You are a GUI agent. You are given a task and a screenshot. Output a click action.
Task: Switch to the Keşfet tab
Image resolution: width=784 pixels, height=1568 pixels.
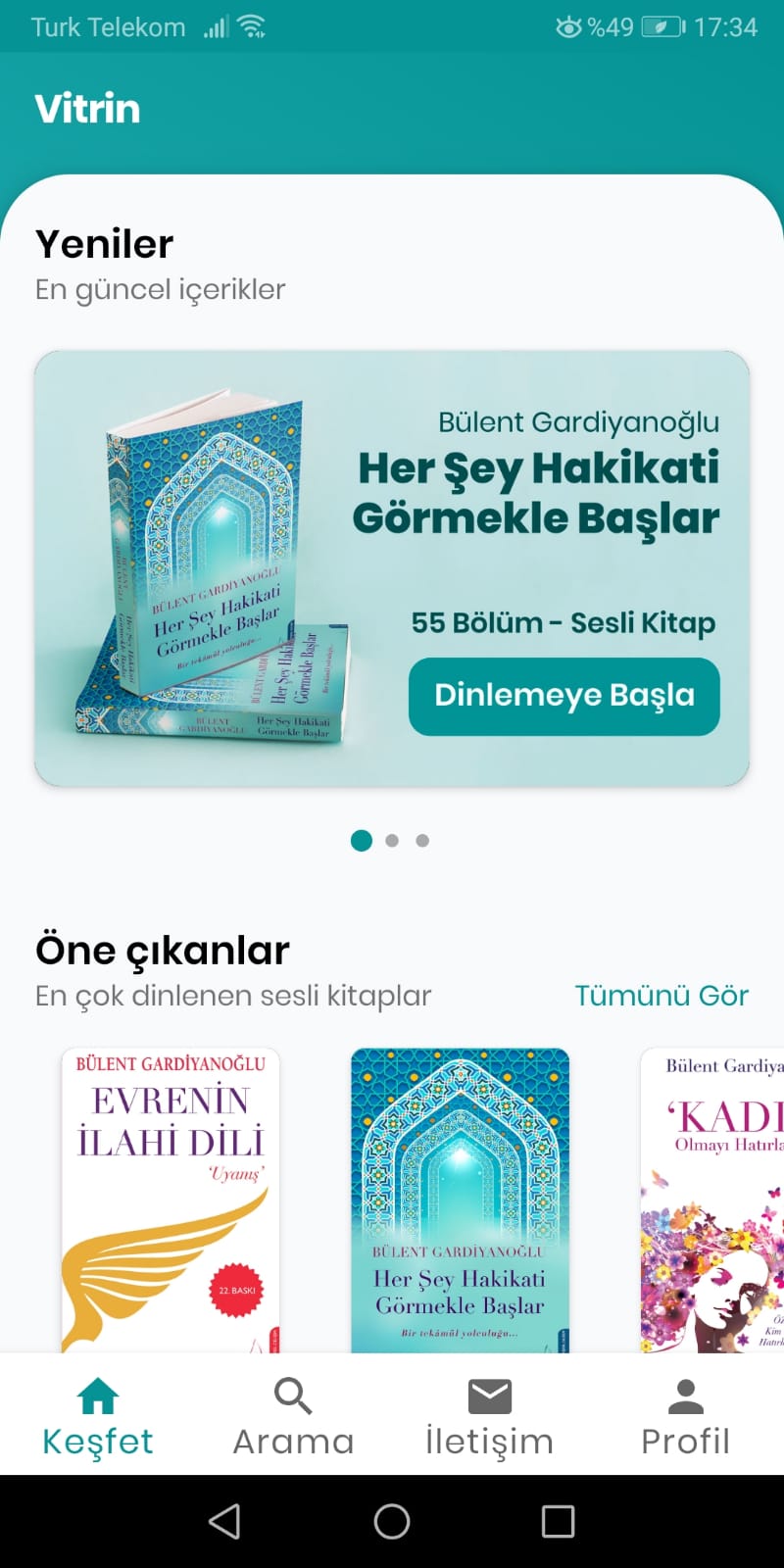(98, 1417)
